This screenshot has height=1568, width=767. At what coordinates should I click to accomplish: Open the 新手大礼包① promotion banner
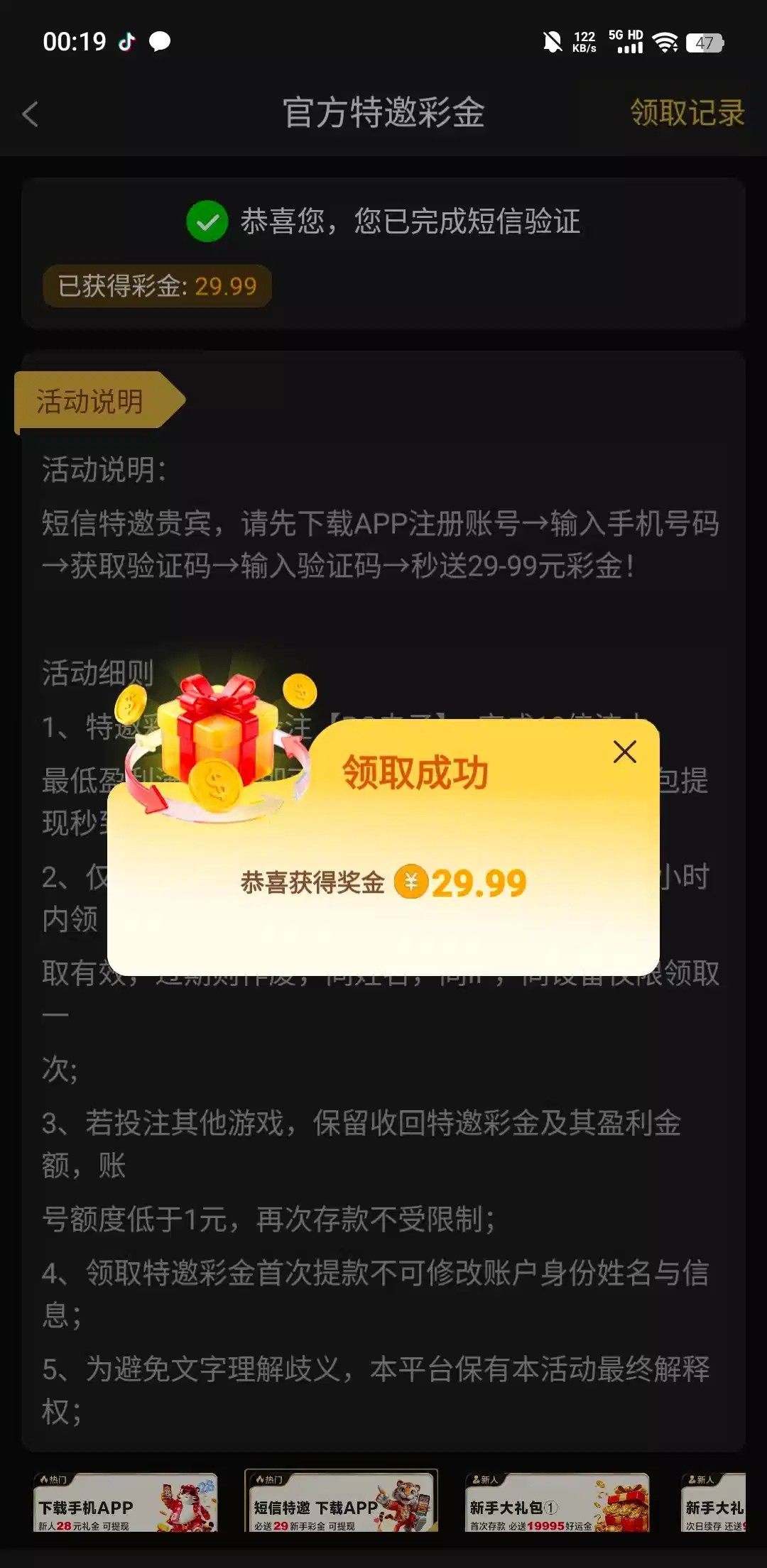[557, 1501]
